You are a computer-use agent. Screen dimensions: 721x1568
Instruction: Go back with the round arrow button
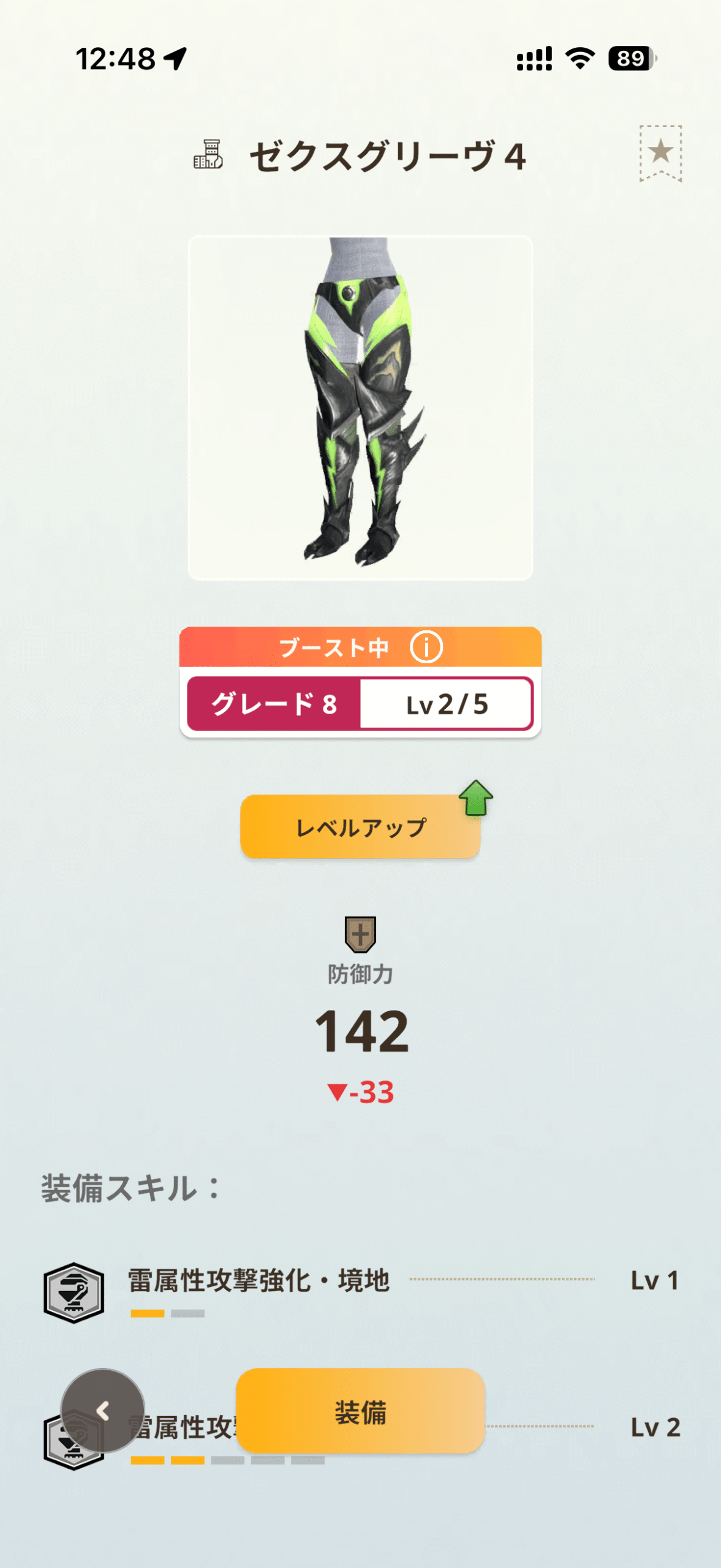coord(103,1411)
